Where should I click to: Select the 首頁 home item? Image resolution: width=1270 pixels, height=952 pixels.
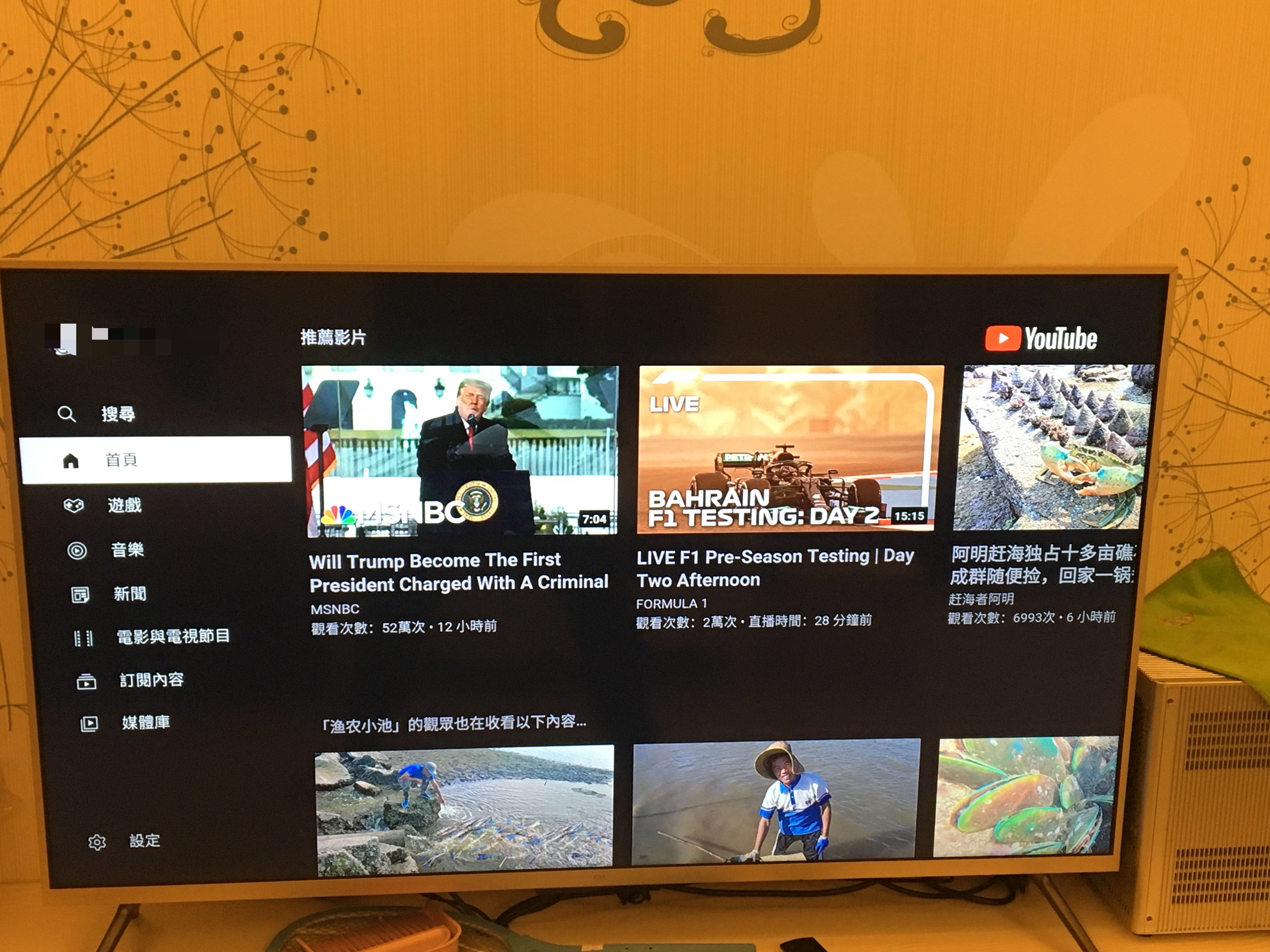(x=155, y=460)
